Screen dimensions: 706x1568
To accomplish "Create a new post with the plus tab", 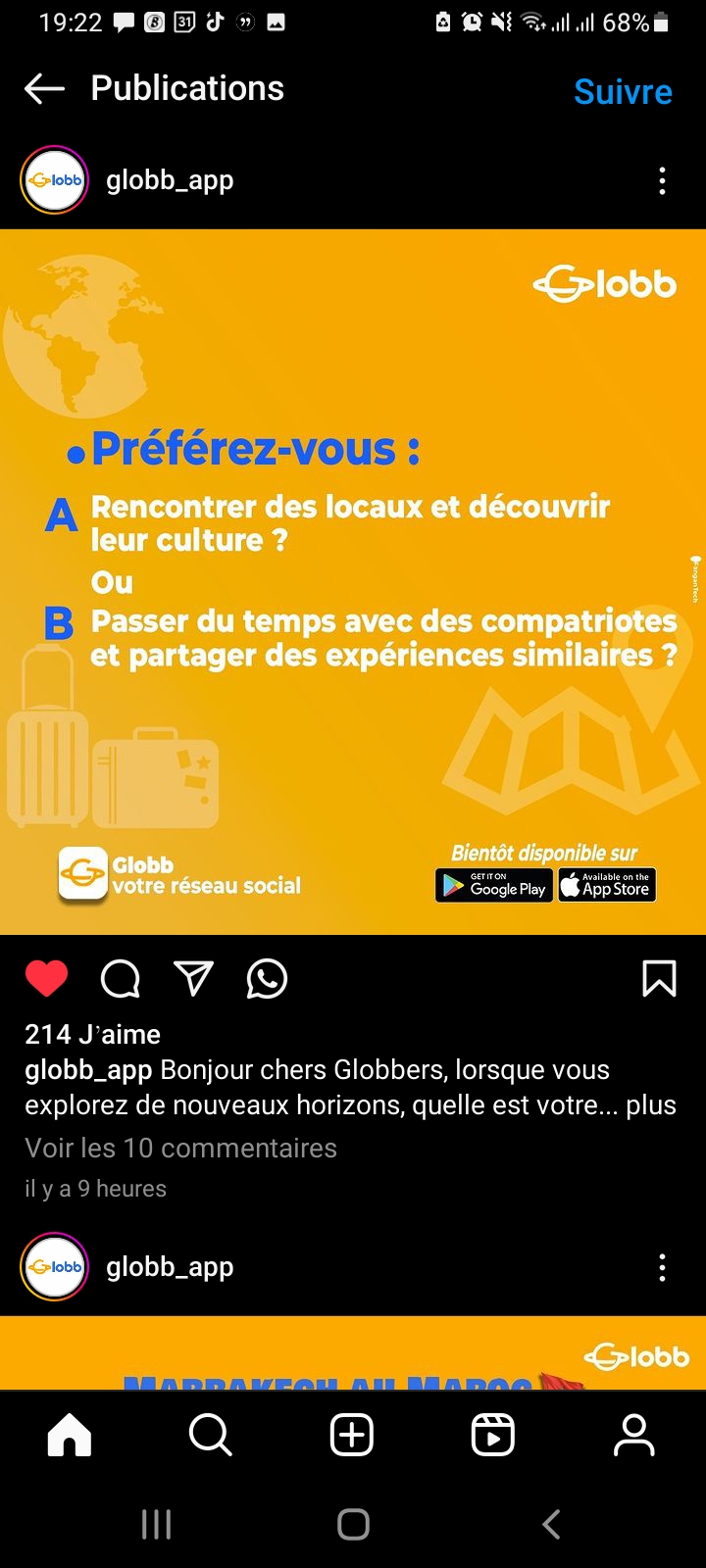I will (352, 1436).
